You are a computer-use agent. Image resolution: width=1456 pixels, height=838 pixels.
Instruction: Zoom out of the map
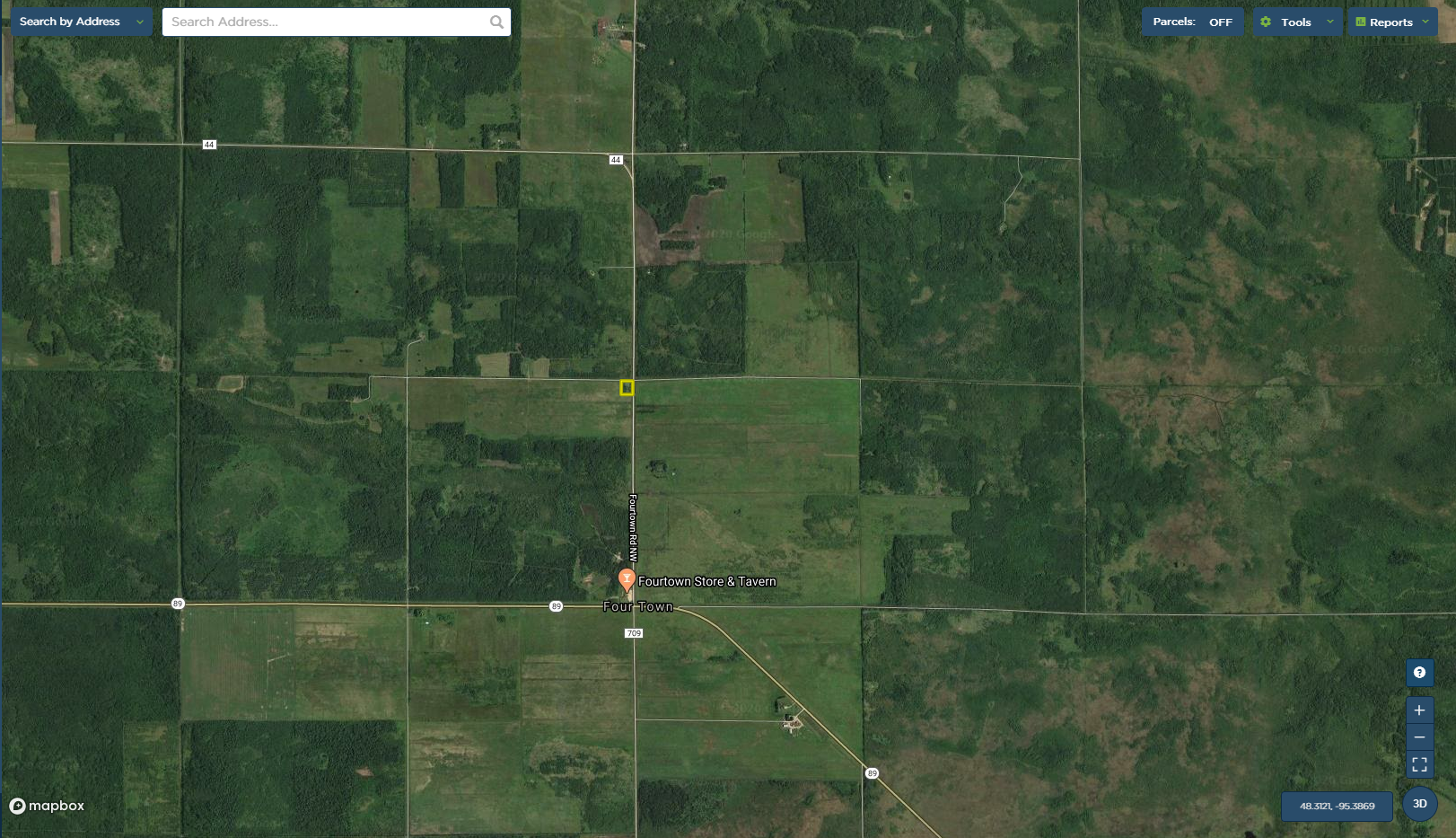point(1419,737)
